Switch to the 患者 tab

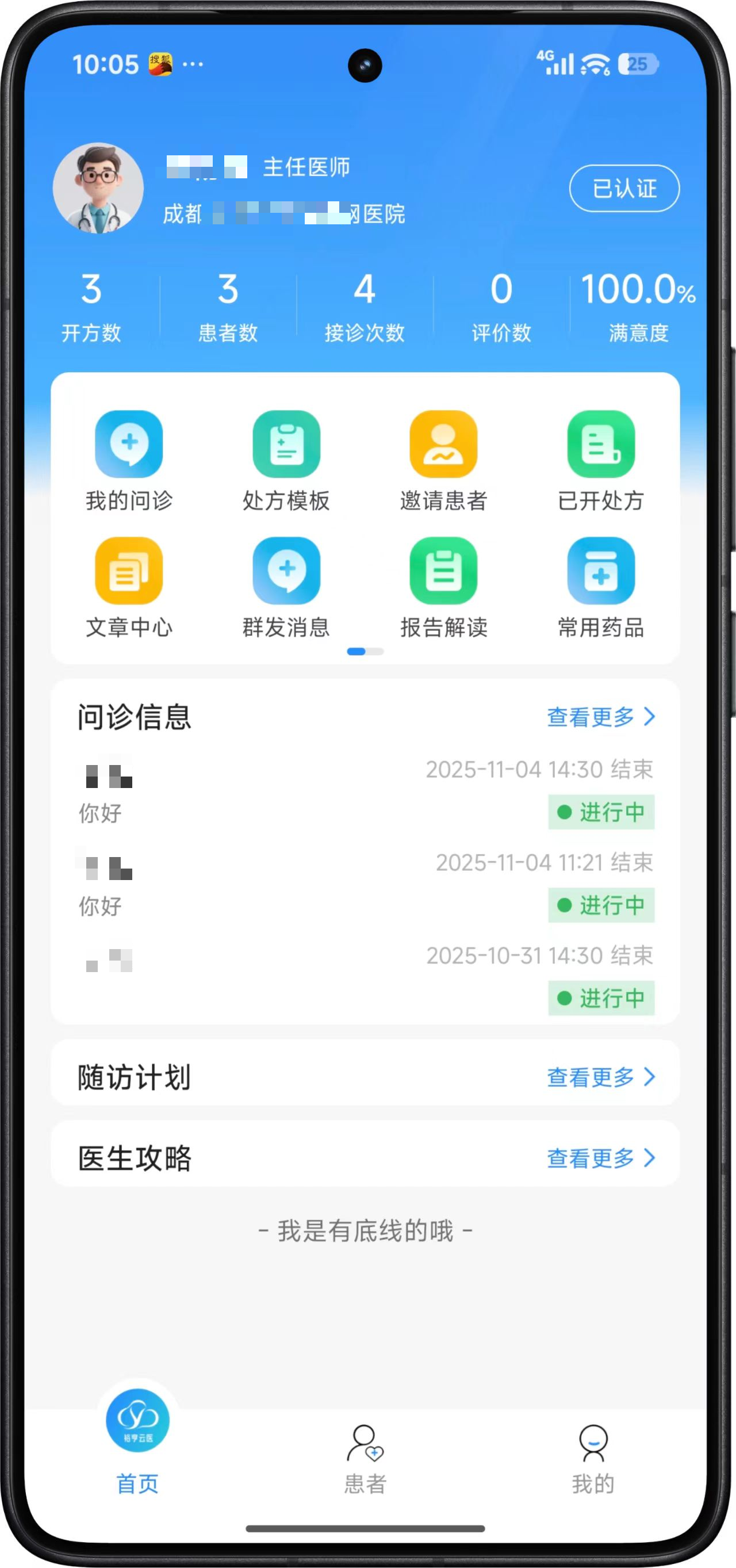pyautogui.click(x=365, y=1461)
